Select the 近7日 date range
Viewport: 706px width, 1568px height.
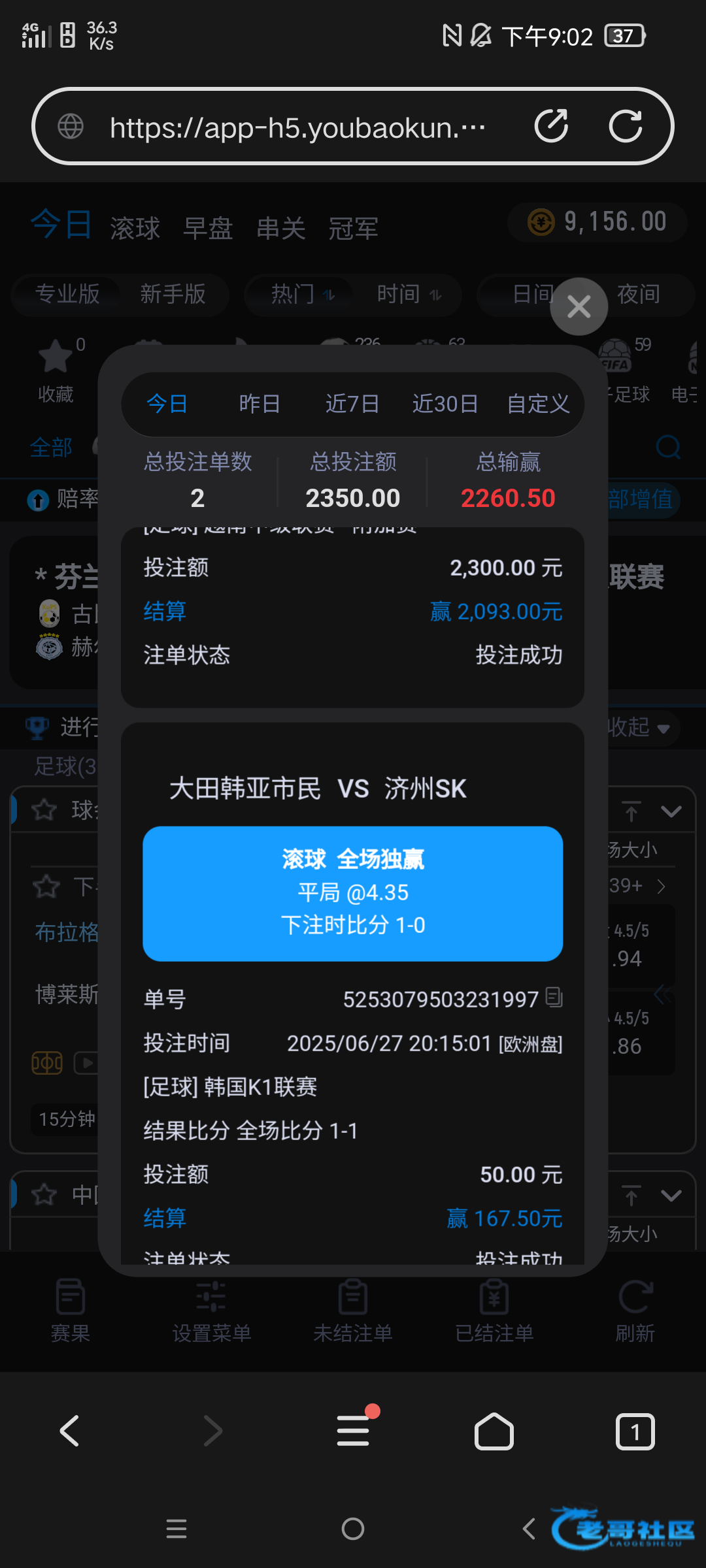tap(352, 404)
